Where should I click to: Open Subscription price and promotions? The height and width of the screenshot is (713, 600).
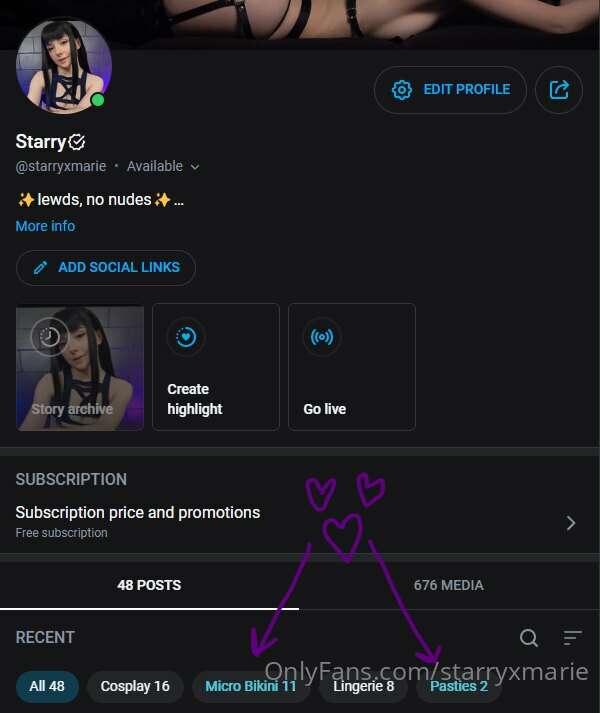pos(296,521)
